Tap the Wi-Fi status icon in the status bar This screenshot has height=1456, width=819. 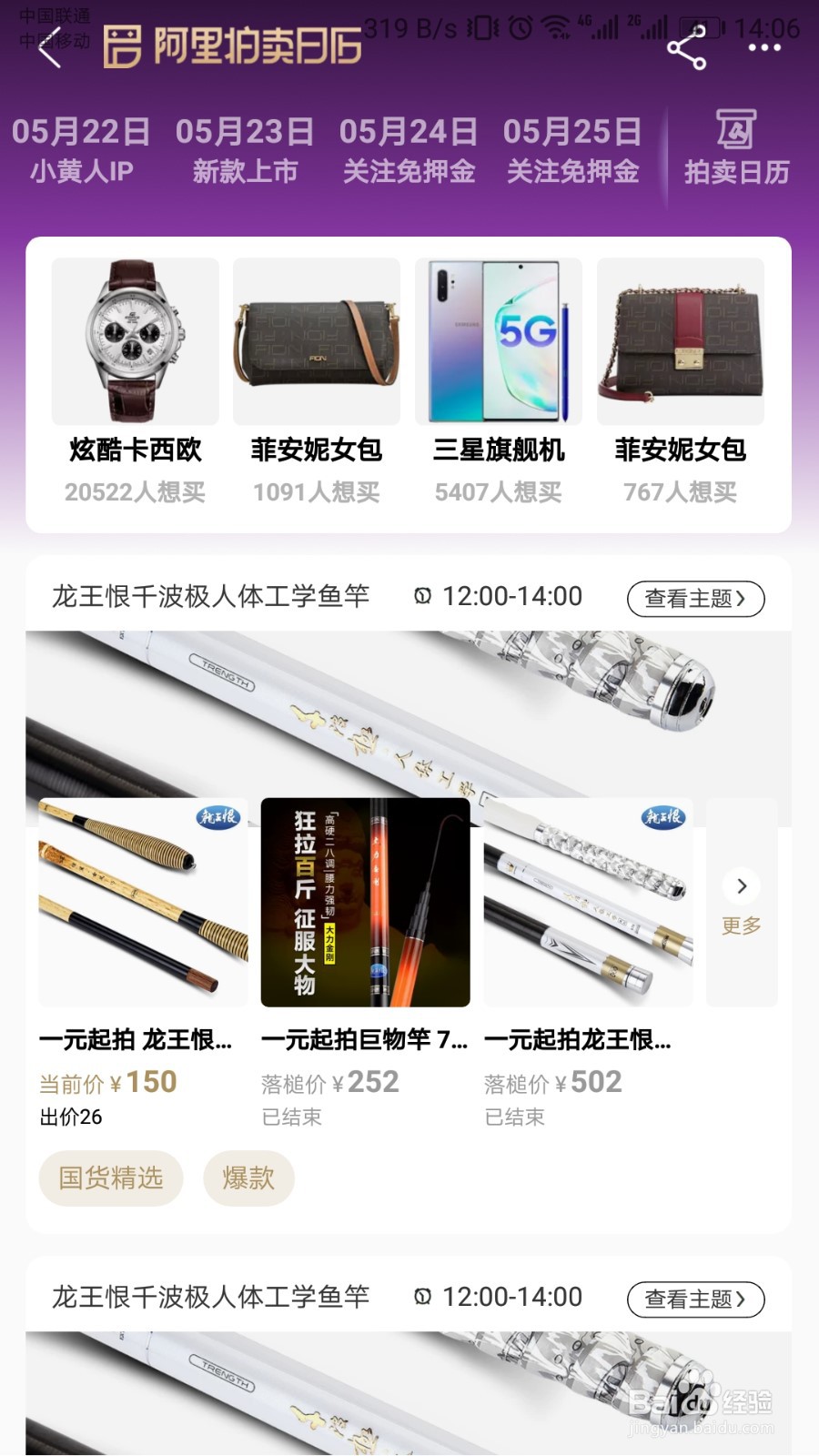tap(555, 25)
